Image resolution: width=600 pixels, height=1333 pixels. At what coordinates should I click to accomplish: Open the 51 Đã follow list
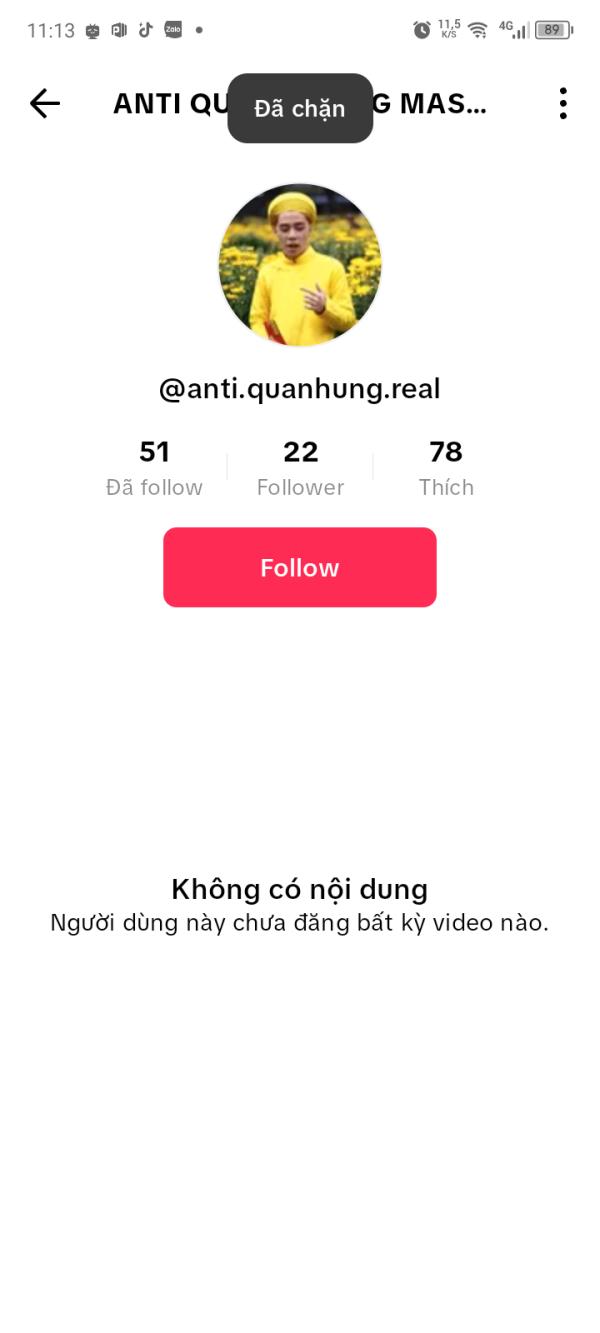[x=154, y=468]
